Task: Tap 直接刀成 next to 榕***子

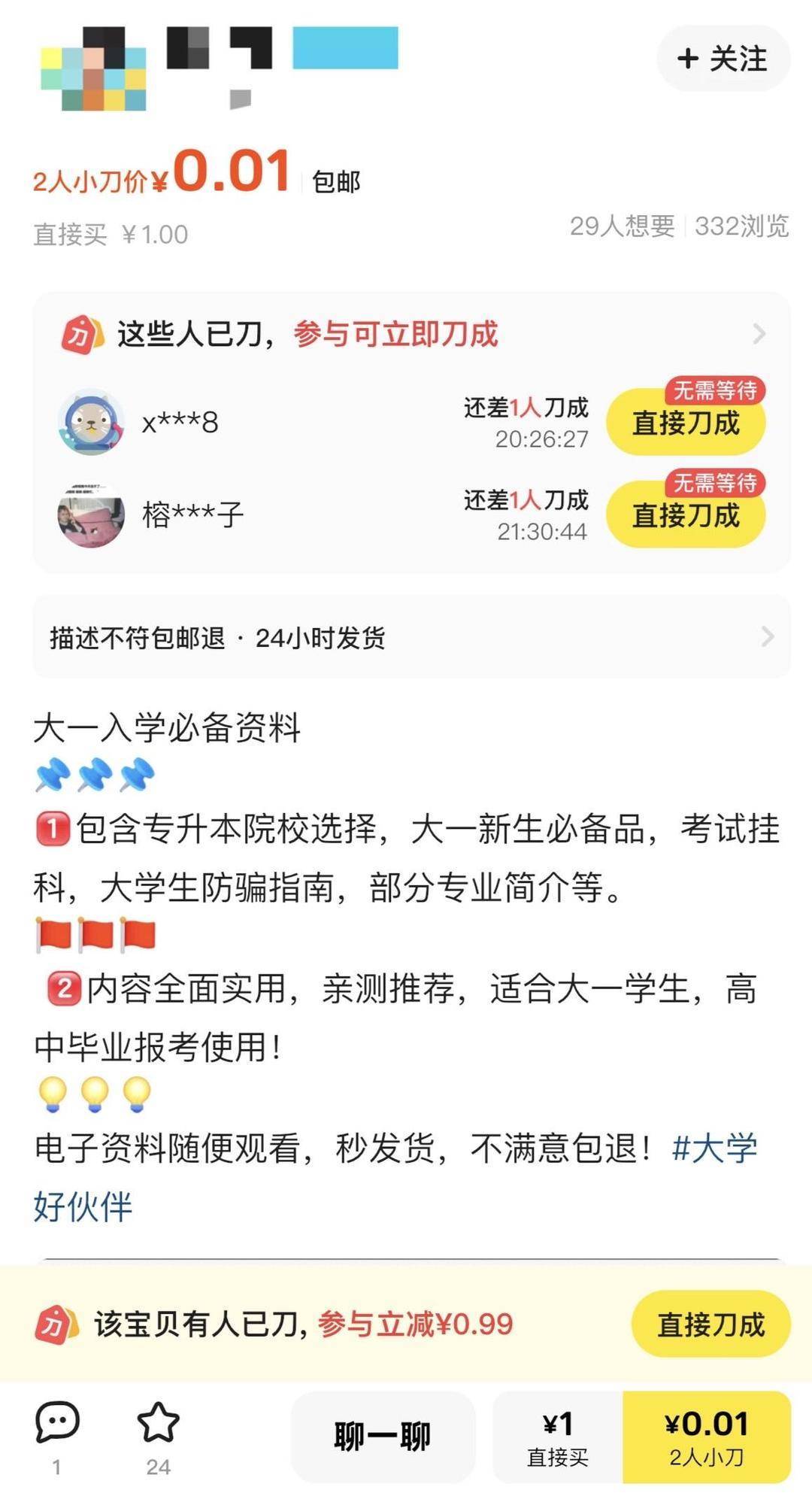Action: click(x=686, y=515)
